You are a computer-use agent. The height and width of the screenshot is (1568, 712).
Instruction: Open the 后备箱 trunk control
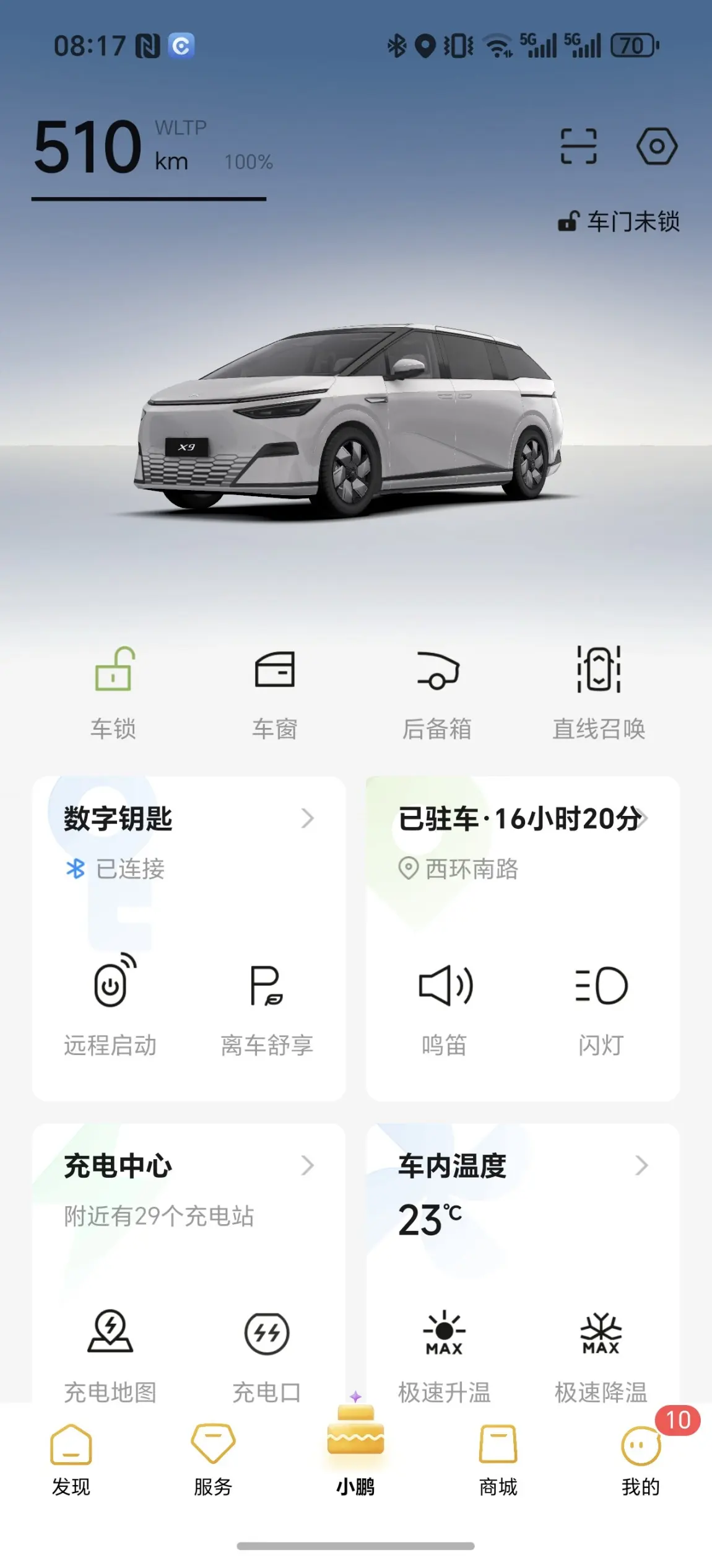coord(437,691)
